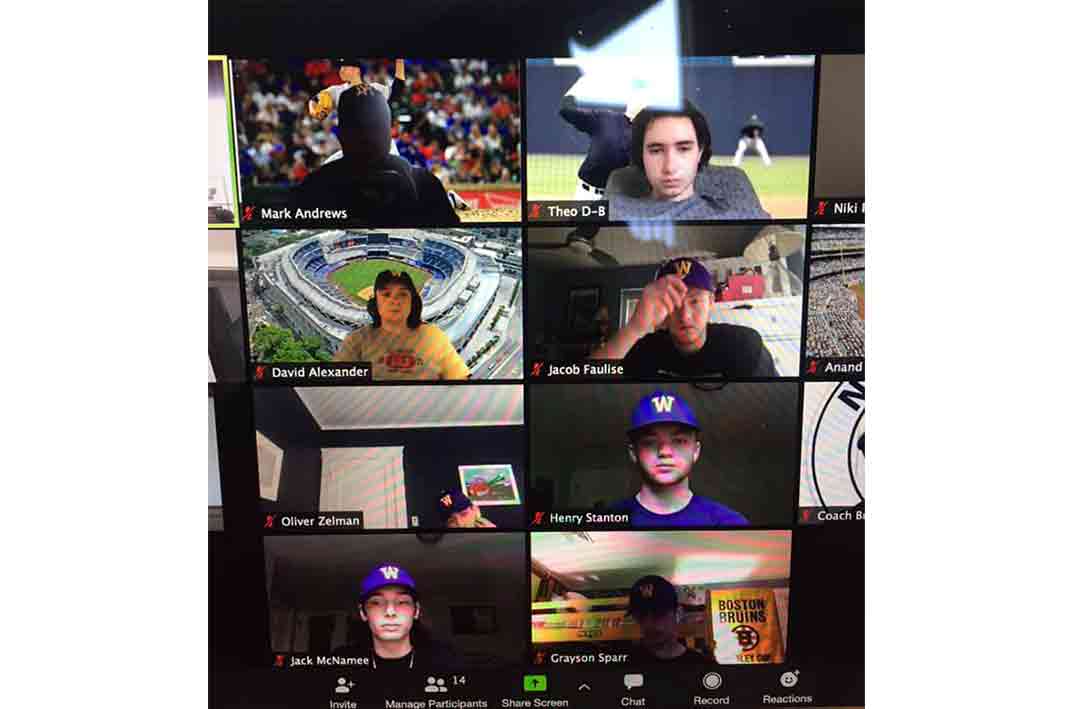Select Henry Stanton's video tile
The width and height of the screenshot is (1068, 709).
point(663,455)
